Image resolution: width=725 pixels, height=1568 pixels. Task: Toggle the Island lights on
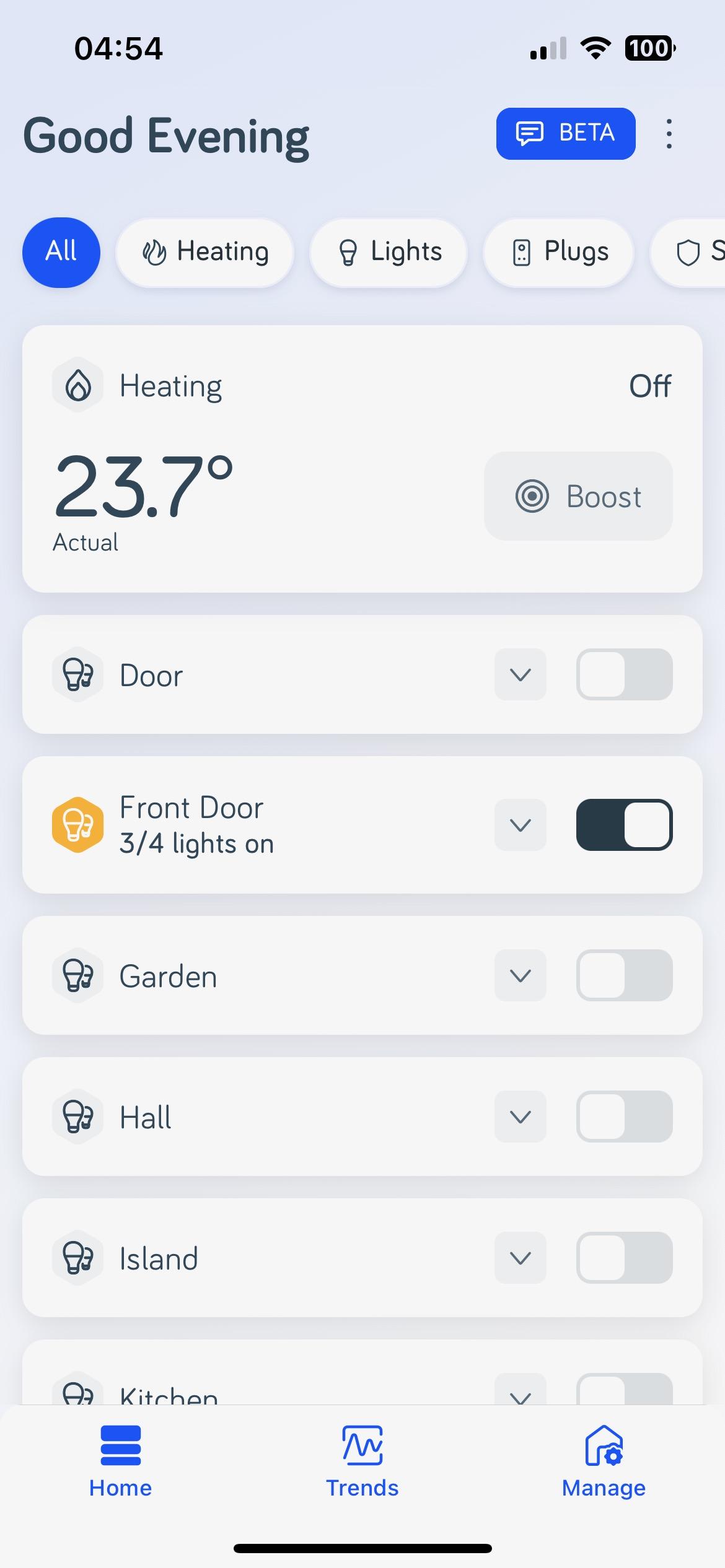[x=623, y=1258]
